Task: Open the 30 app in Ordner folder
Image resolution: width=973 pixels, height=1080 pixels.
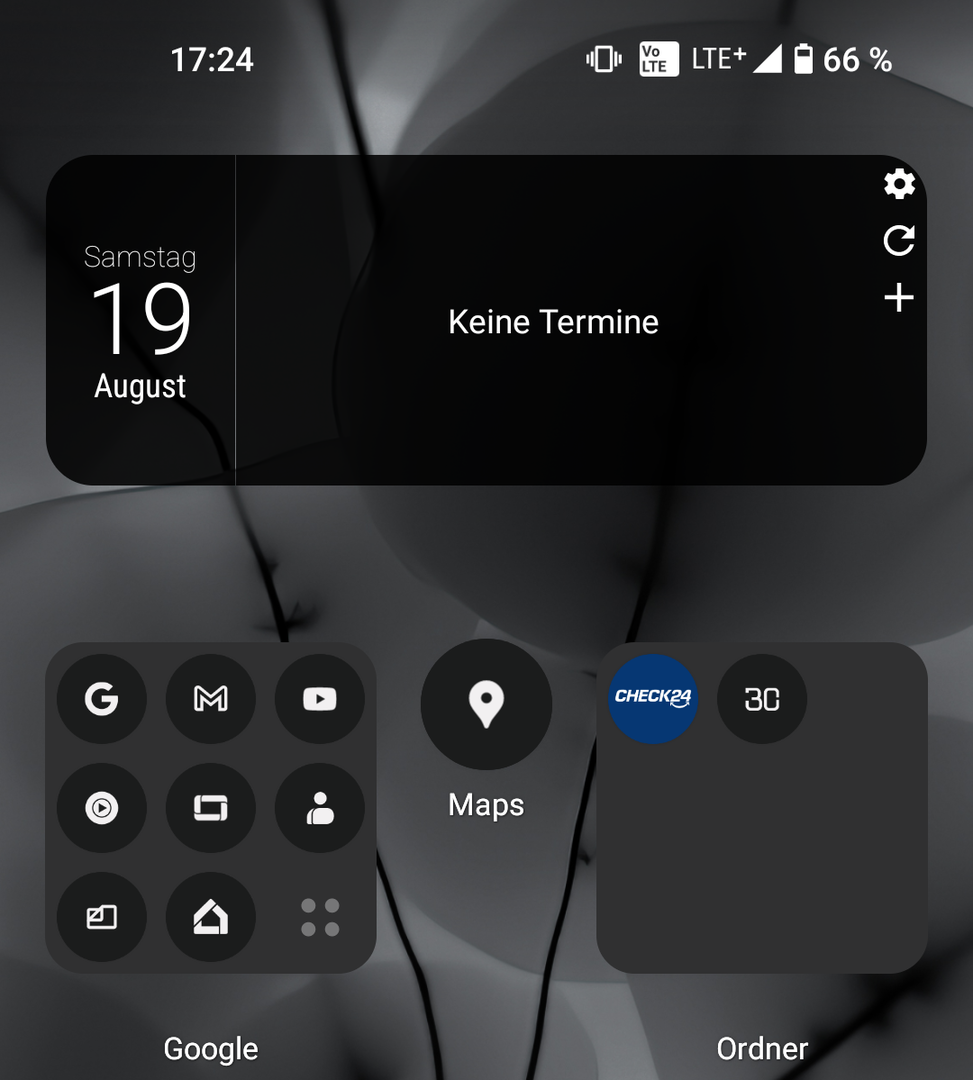Action: coord(762,699)
